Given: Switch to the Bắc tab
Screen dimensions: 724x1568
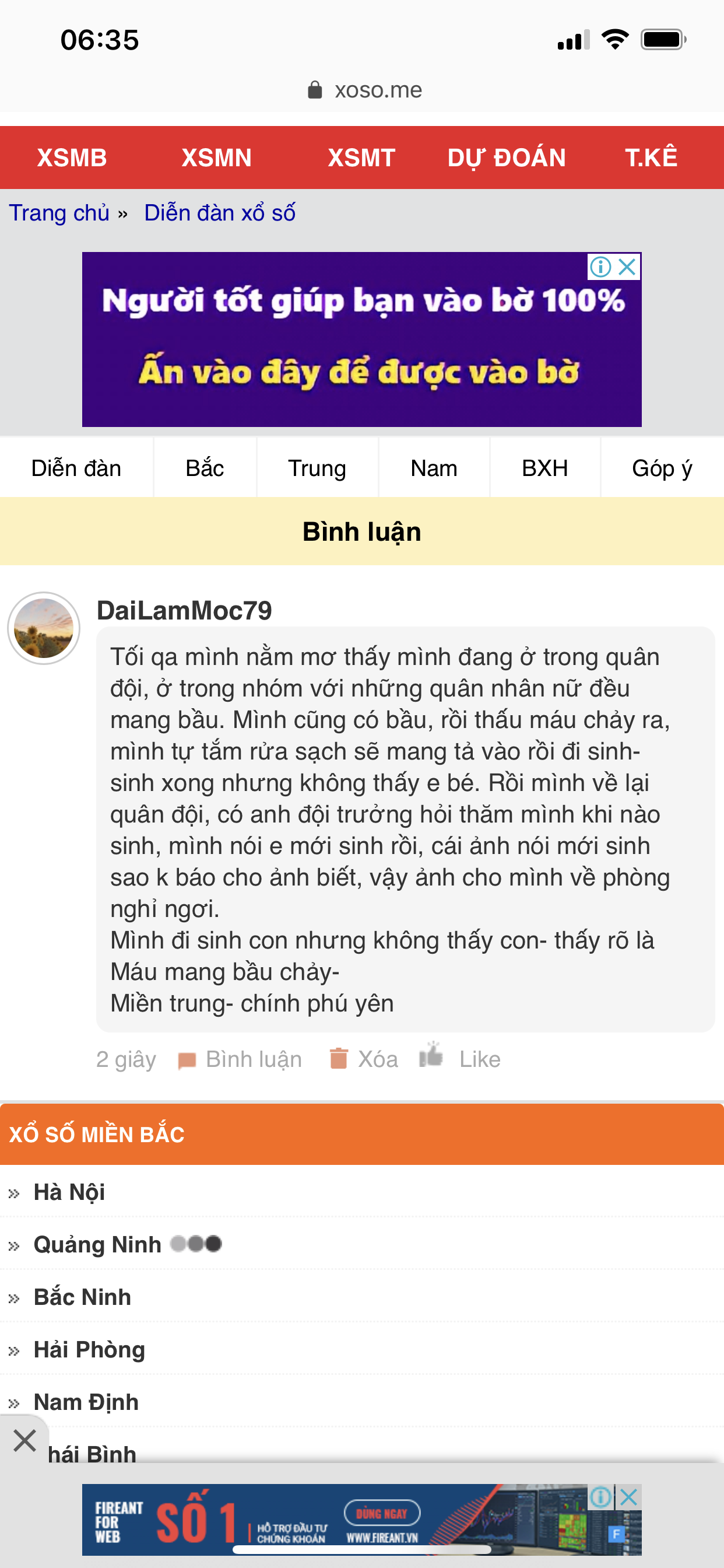Looking at the screenshot, I should tap(205, 468).
